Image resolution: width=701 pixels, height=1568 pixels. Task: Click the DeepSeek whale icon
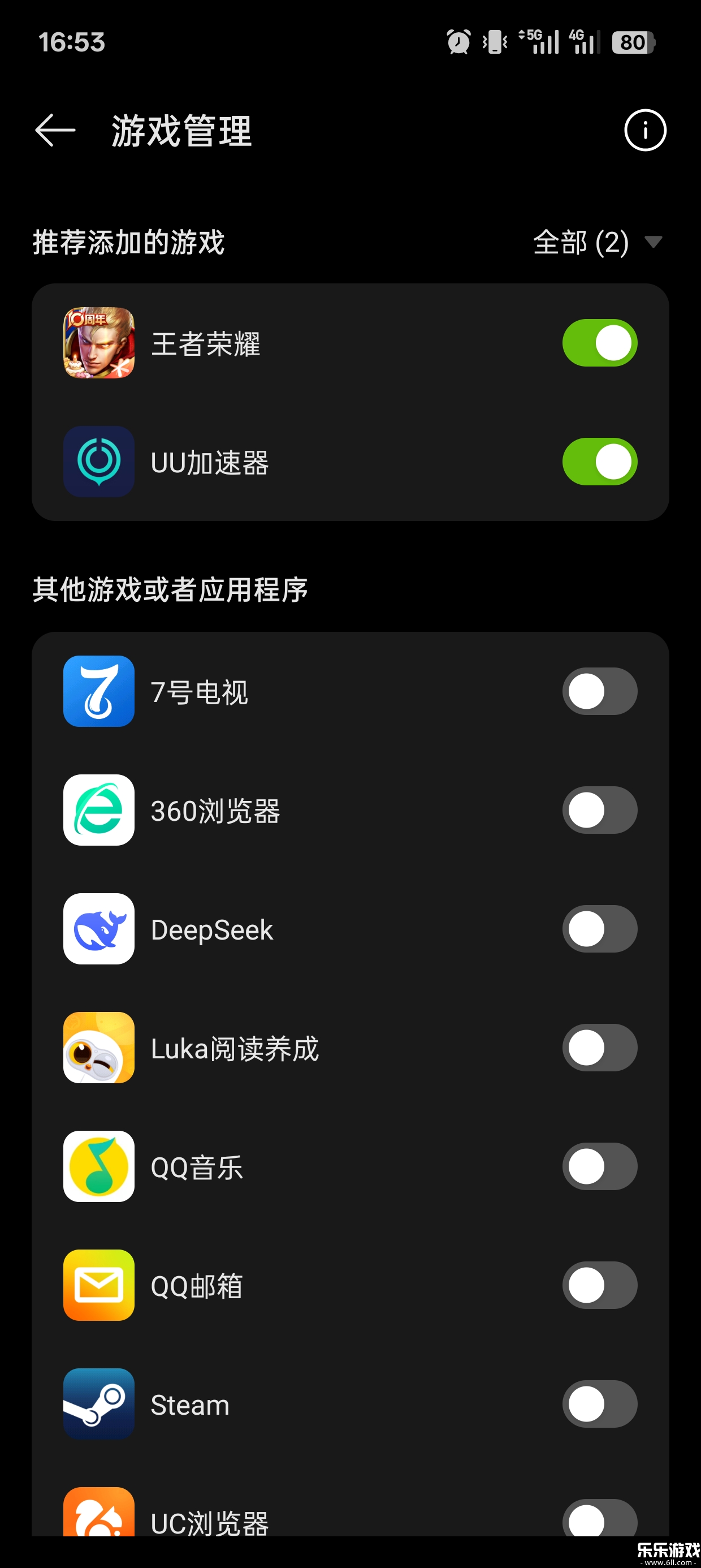coord(98,929)
